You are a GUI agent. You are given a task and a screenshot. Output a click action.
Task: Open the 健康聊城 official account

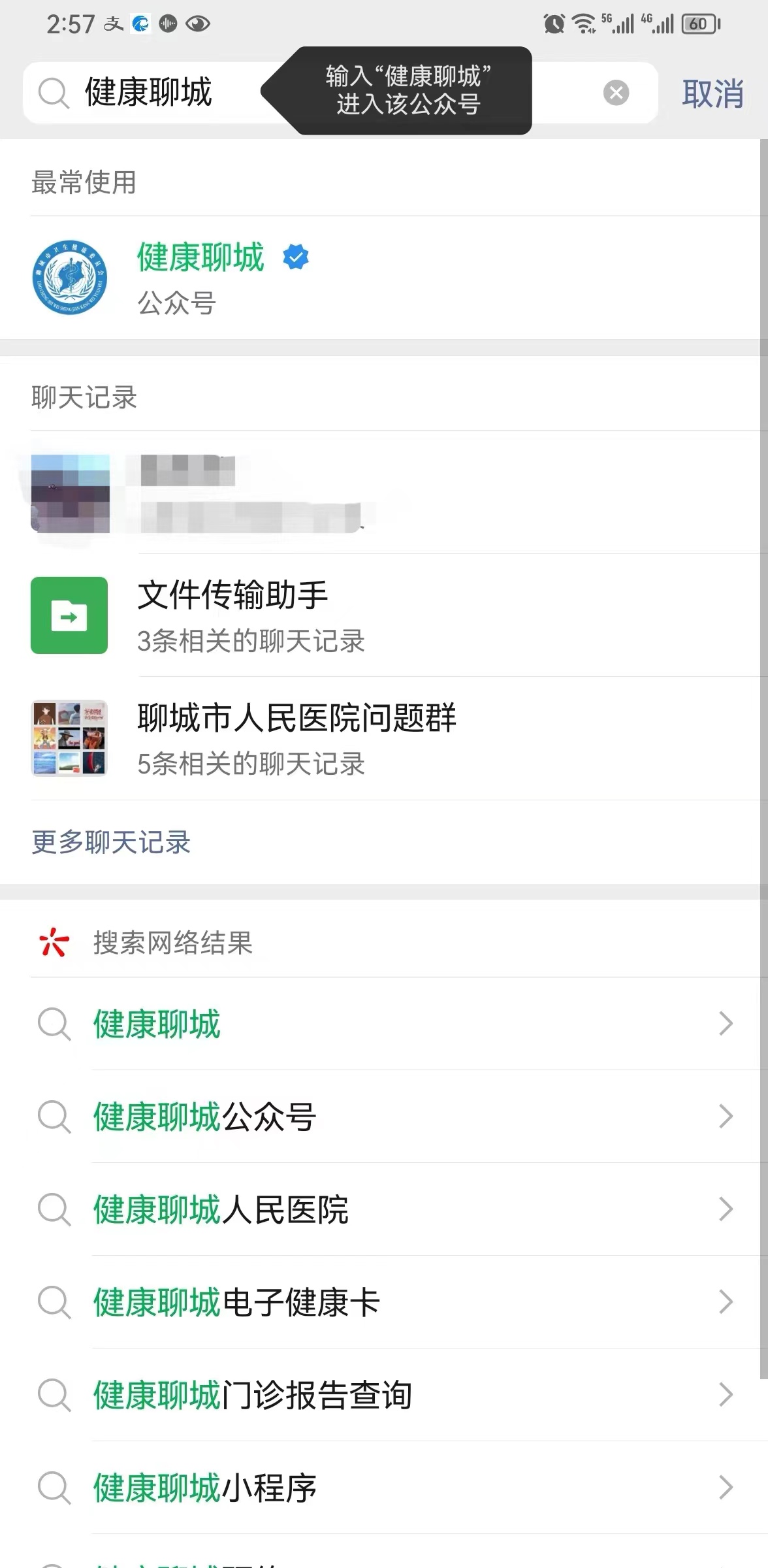200,278
